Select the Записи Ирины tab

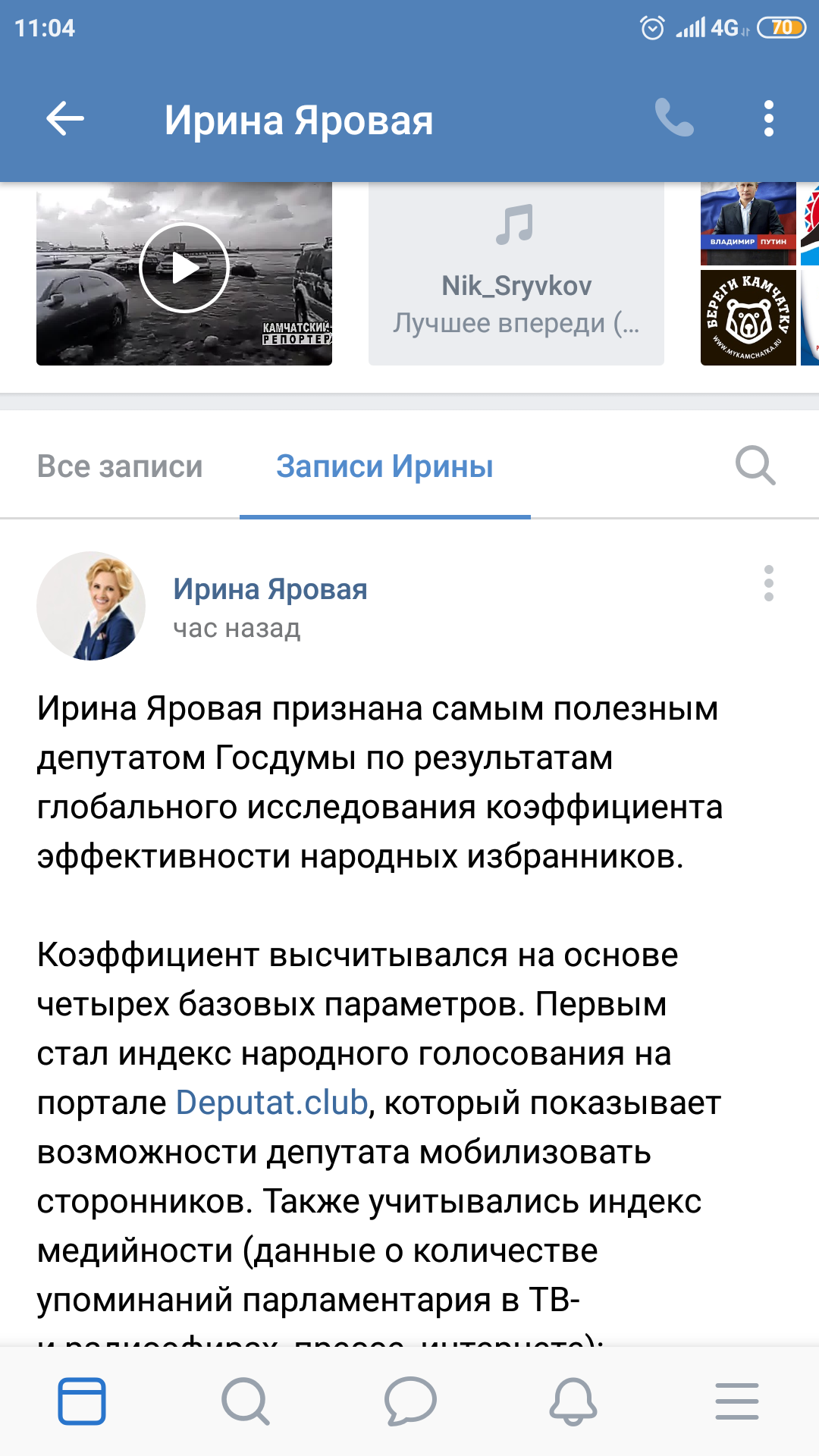(384, 466)
